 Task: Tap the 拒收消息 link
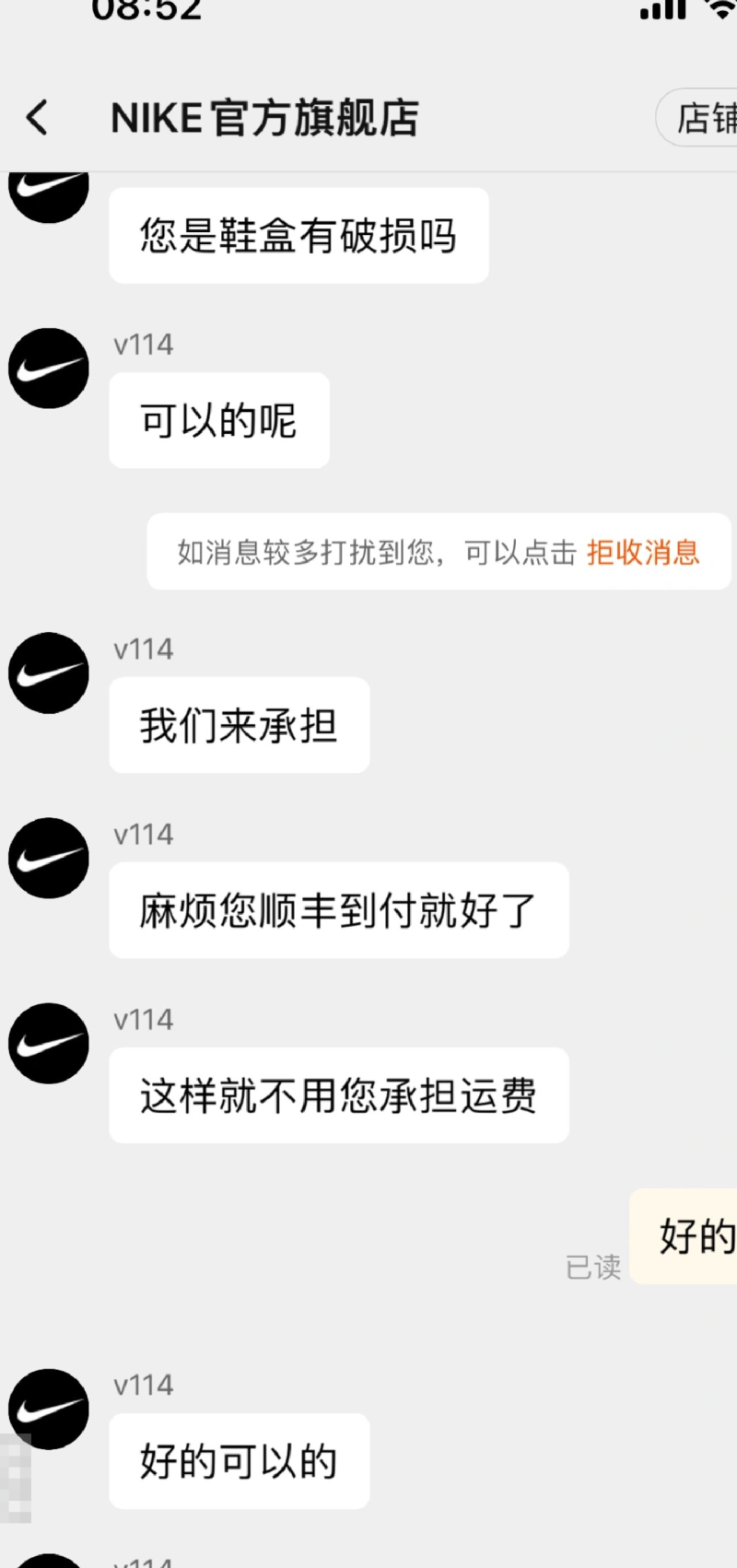pyautogui.click(x=643, y=552)
